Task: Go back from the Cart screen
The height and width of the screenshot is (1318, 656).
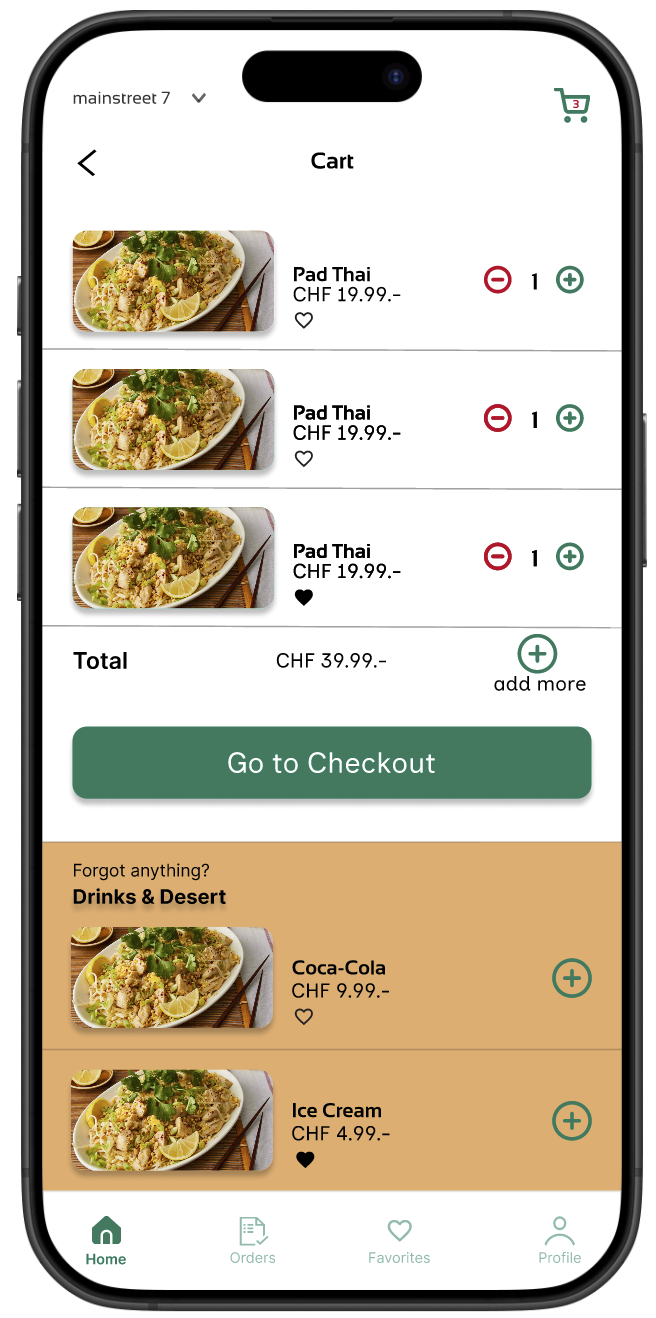Action: 87,163
